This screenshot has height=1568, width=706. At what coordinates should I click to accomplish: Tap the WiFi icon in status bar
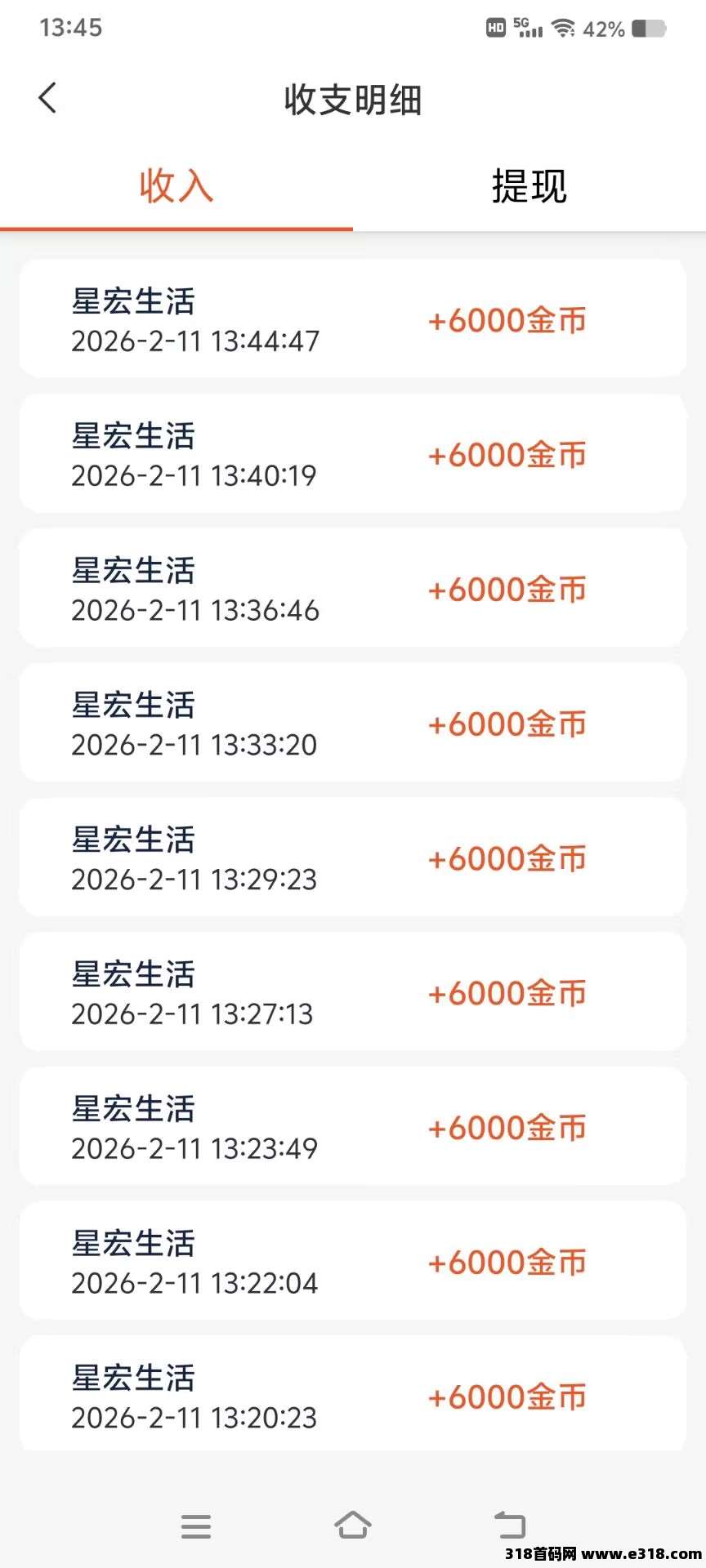tap(564, 27)
